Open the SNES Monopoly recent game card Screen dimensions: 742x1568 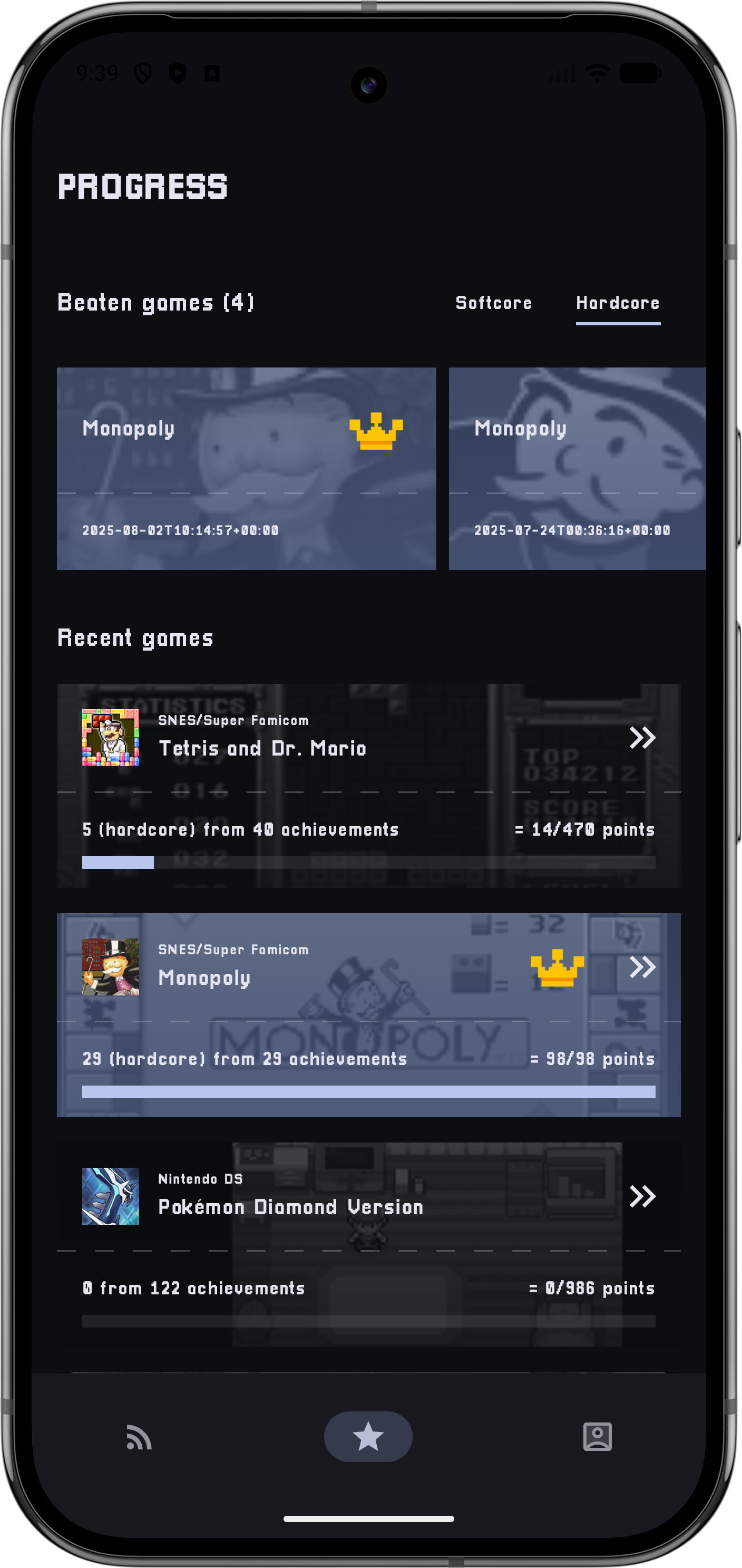tap(368, 1014)
